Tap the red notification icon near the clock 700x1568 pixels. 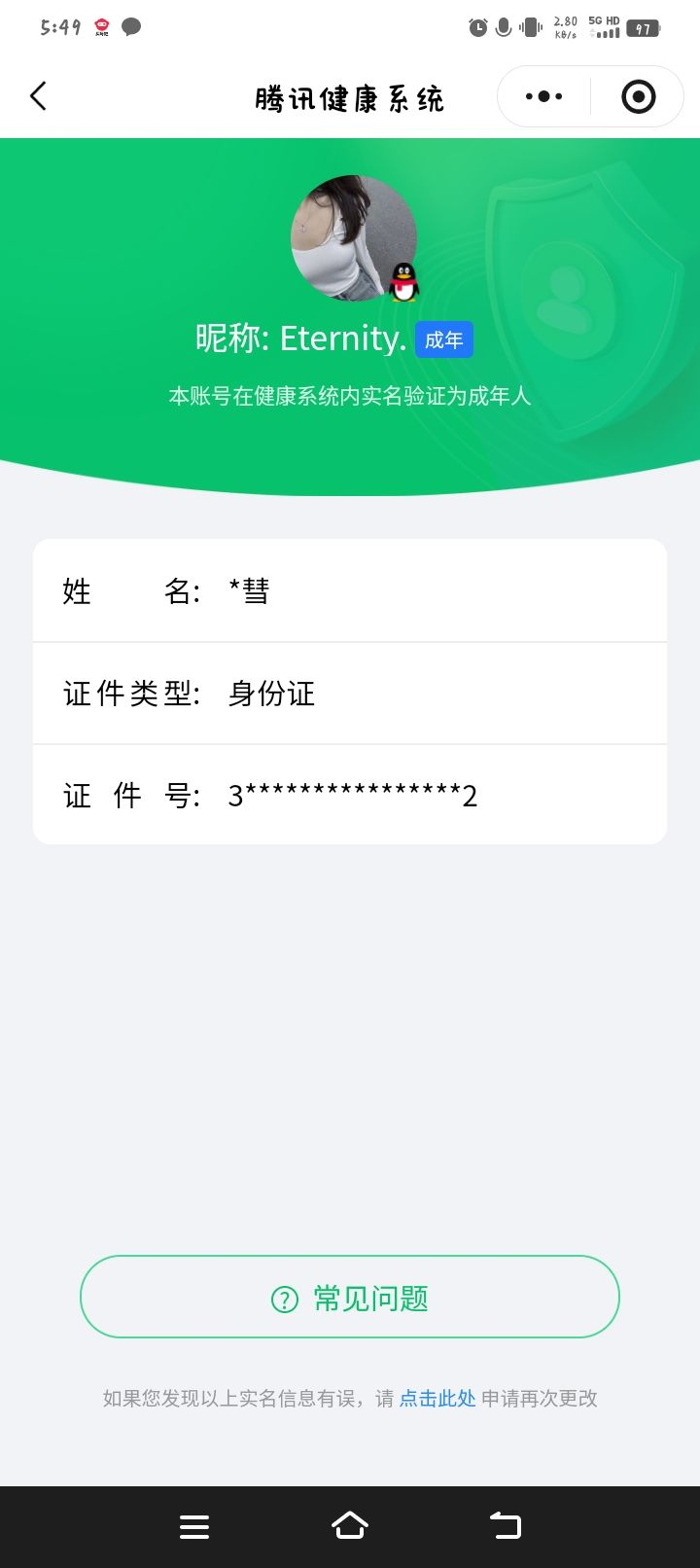(99, 28)
